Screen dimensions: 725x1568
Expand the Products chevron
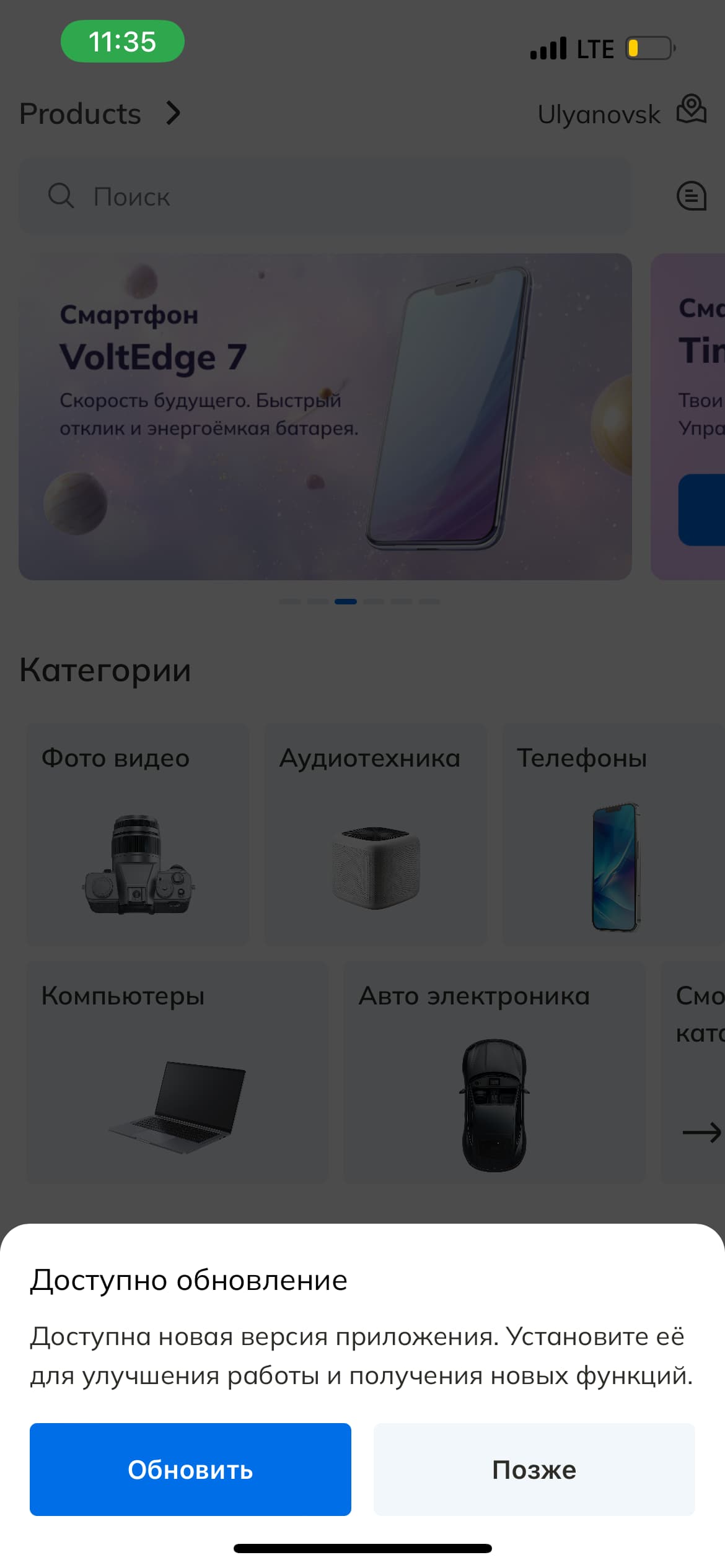click(173, 113)
